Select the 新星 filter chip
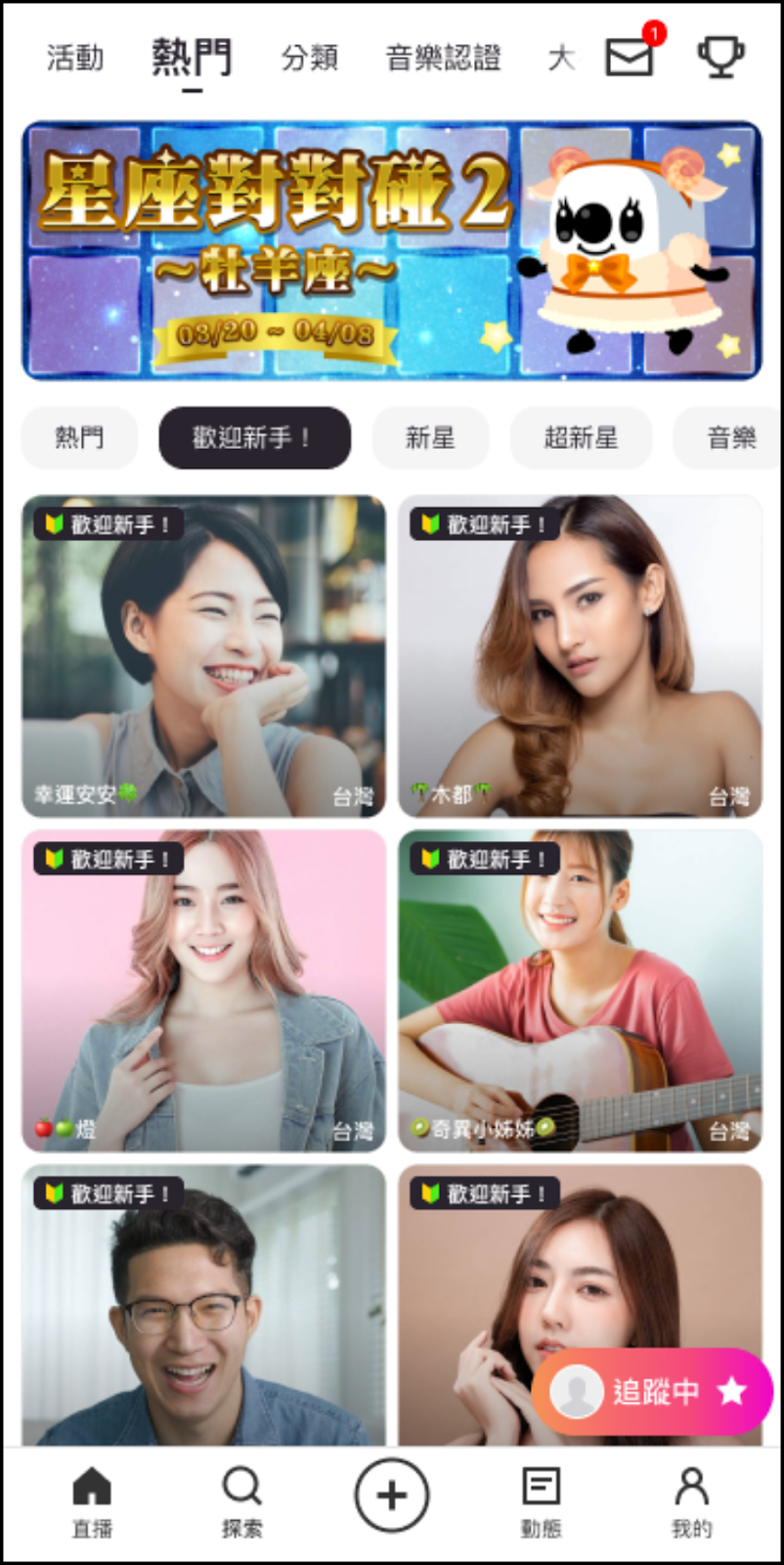The height and width of the screenshot is (1565, 784). pos(430,438)
